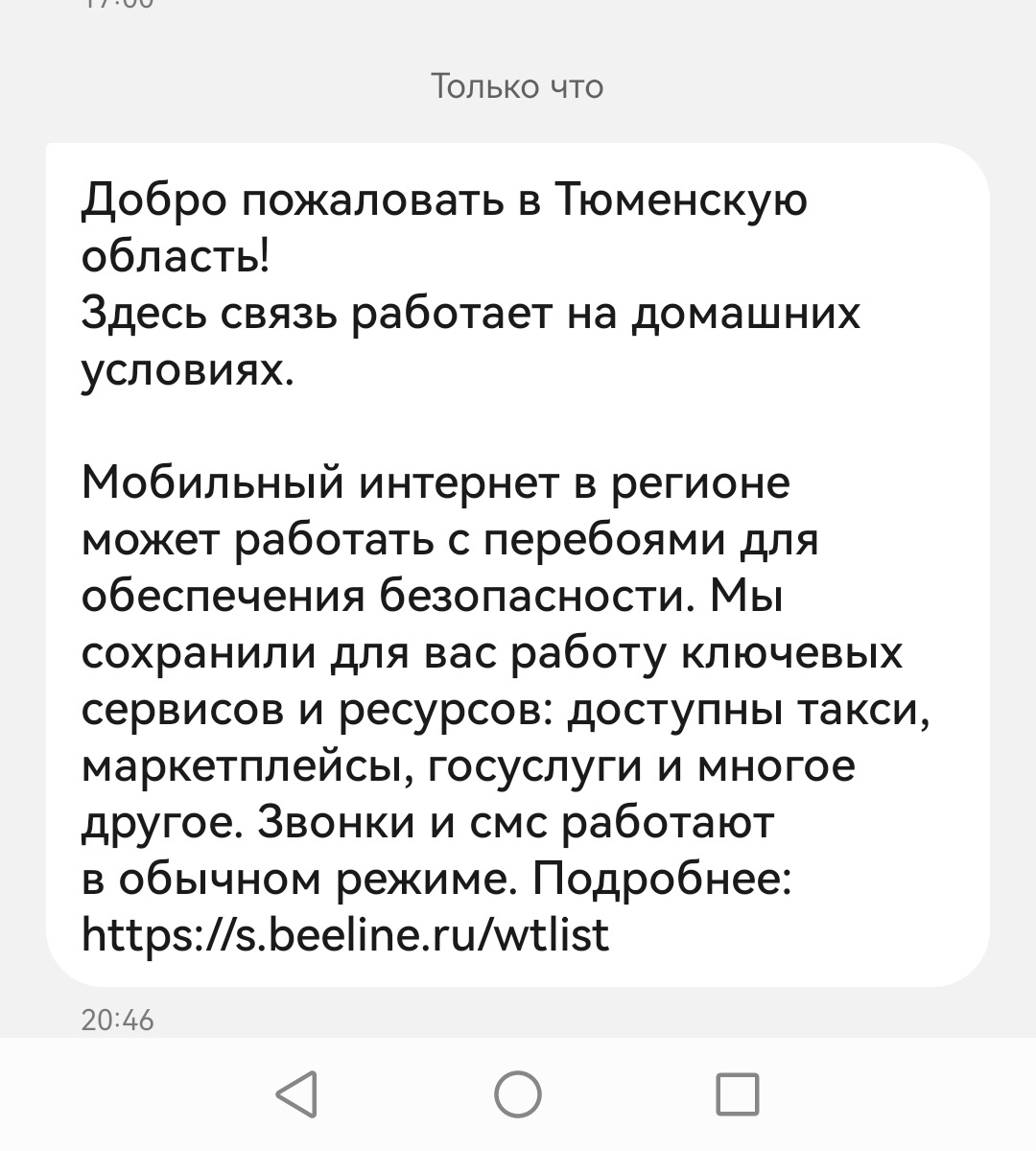The width and height of the screenshot is (1036, 1151).
Task: Open the recent apps view
Action: [738, 1093]
